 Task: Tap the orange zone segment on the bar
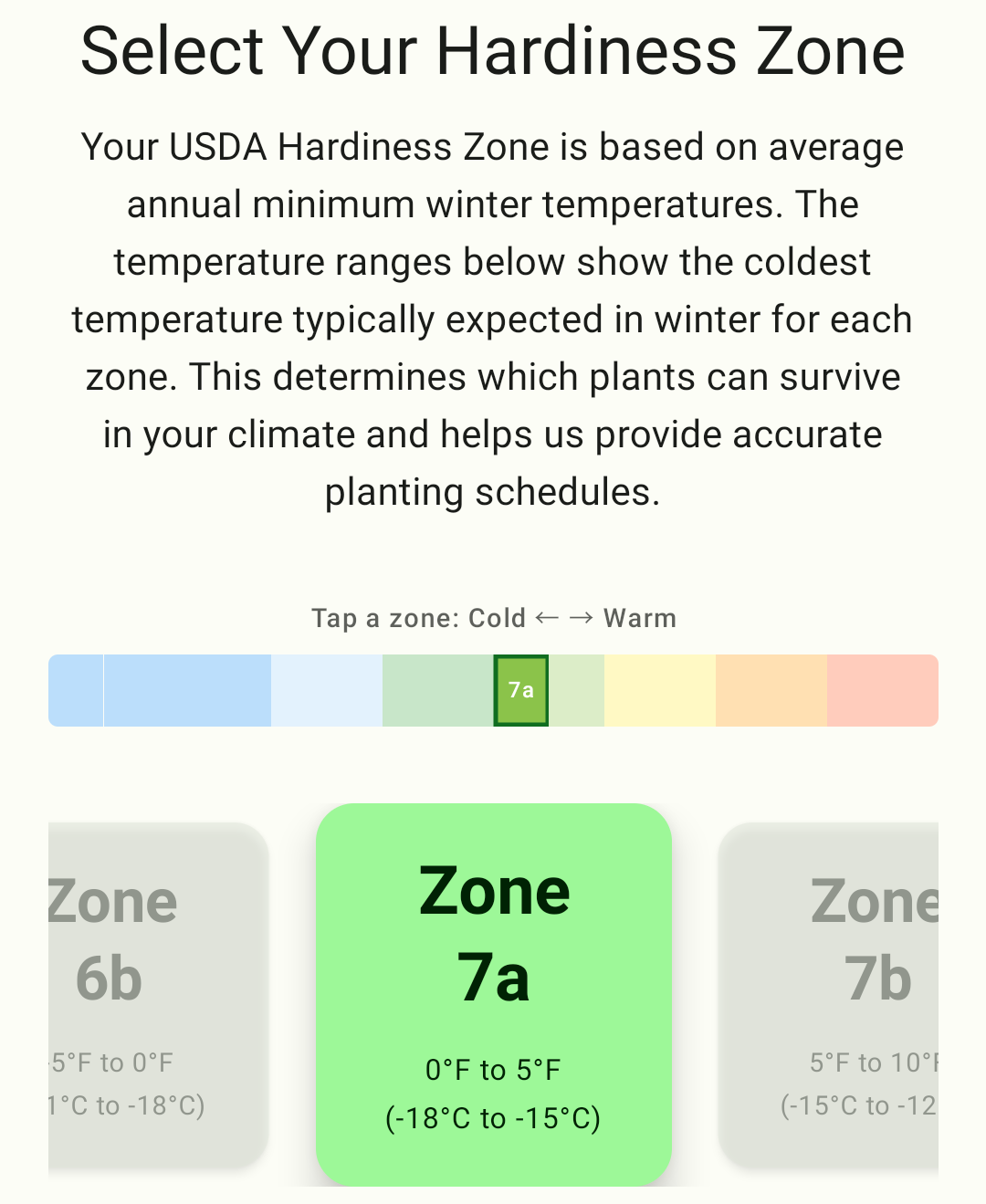[771, 691]
